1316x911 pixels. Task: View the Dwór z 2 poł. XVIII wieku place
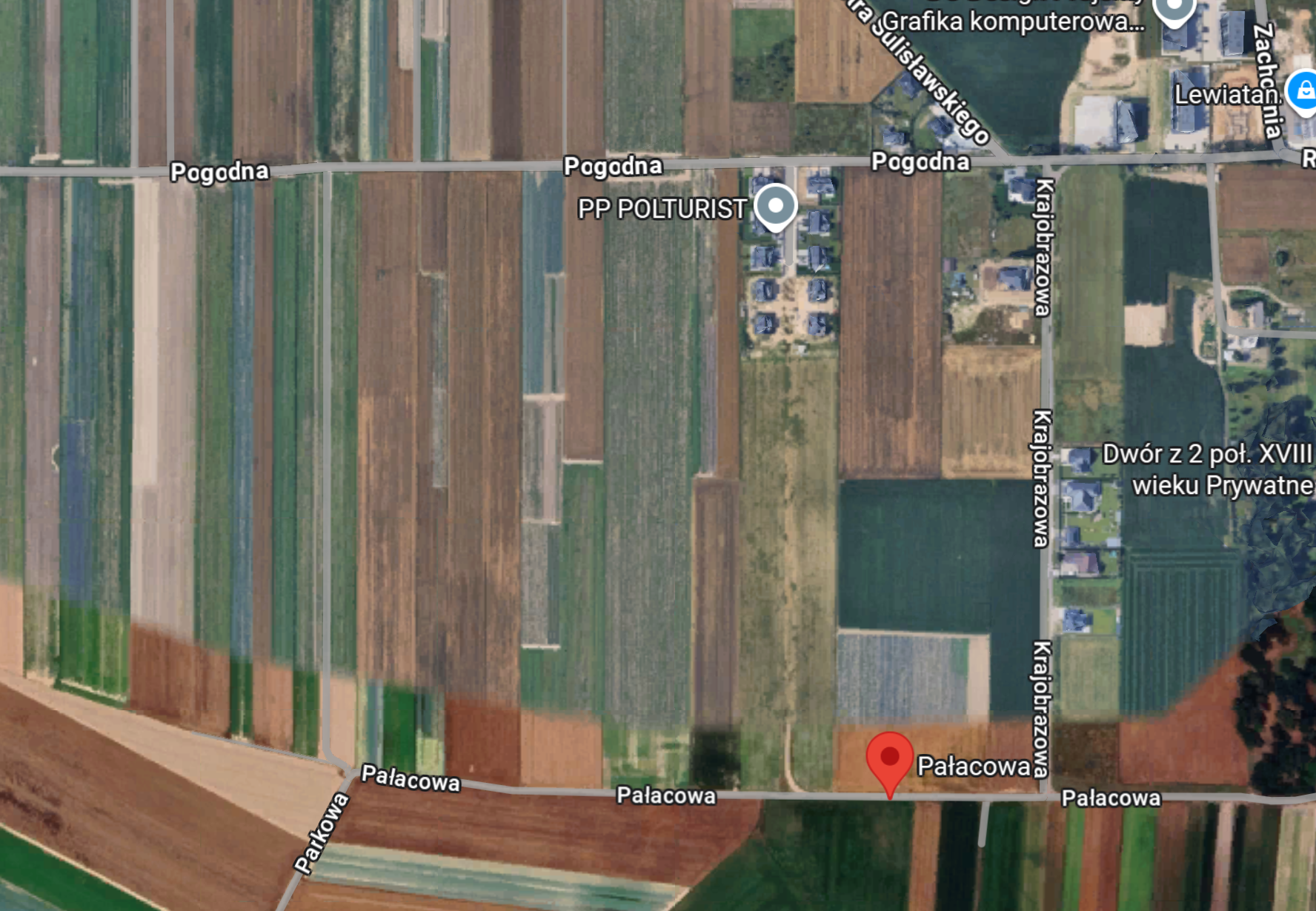click(1207, 469)
